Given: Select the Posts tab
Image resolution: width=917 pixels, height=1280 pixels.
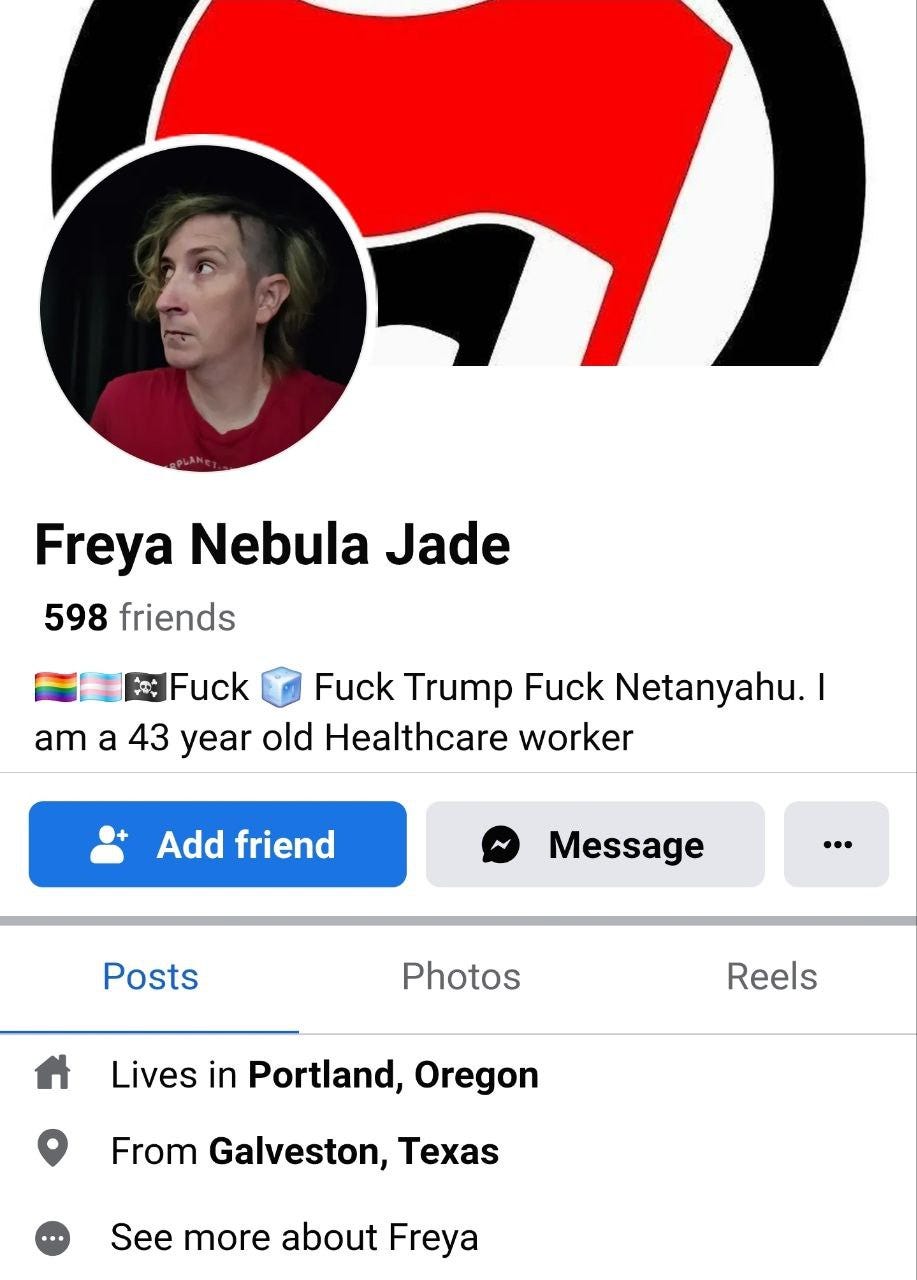Looking at the screenshot, I should pos(150,976).
